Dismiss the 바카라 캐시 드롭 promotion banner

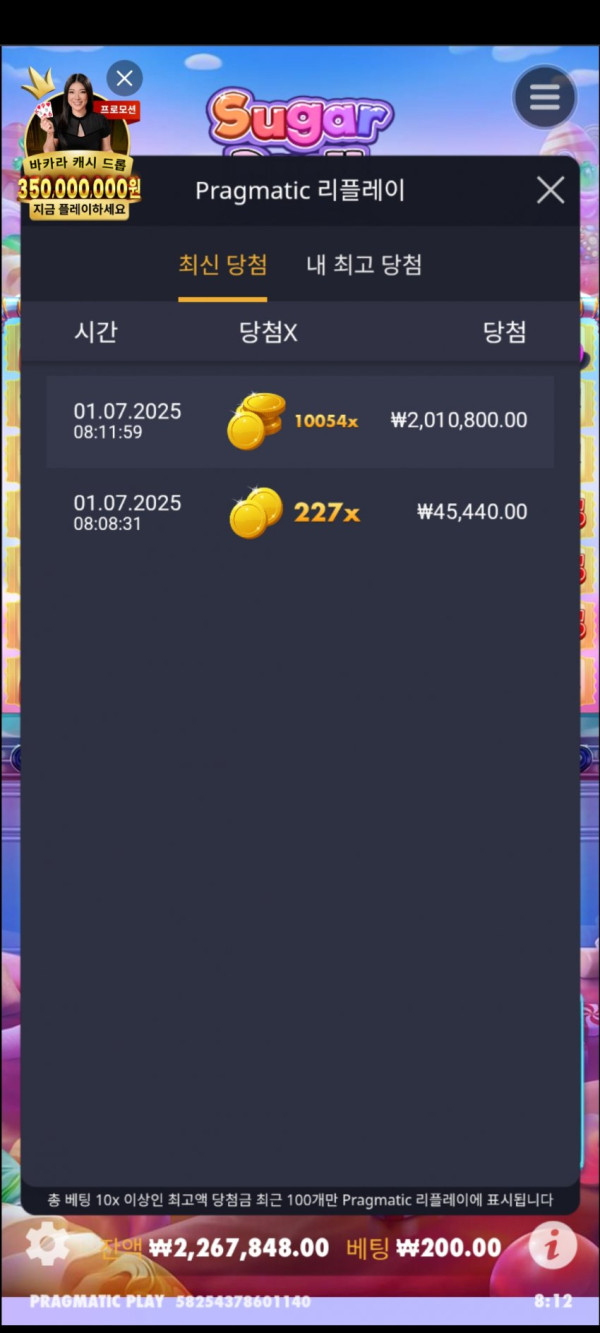pyautogui.click(x=124, y=78)
